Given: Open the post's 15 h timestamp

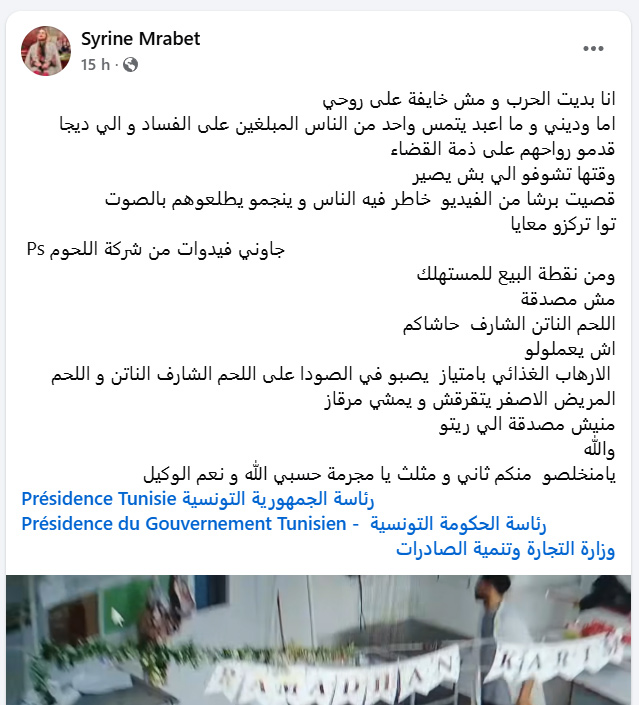Looking at the screenshot, I should [x=95, y=64].
